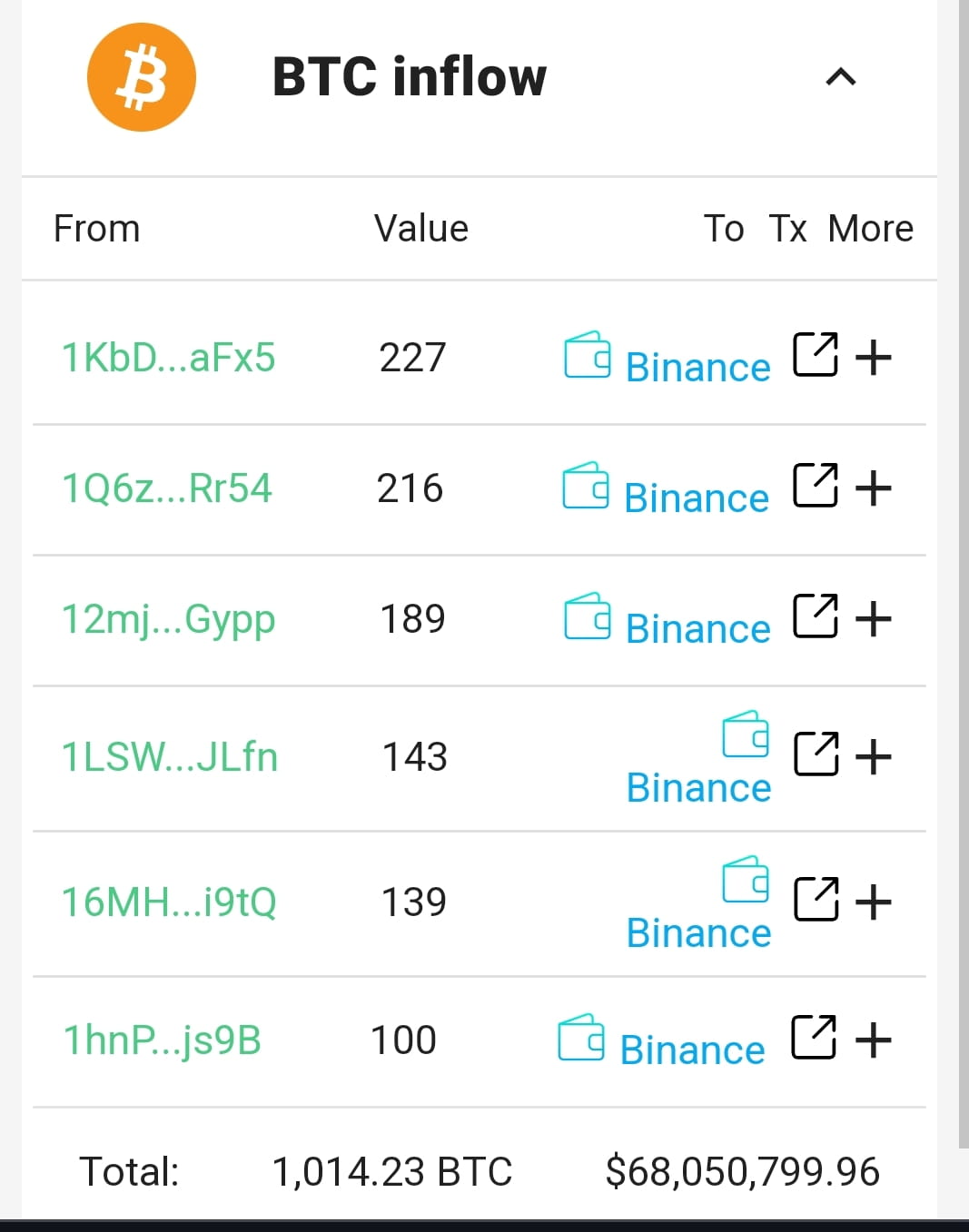This screenshot has height=1232, width=969.
Task: Open the wallet icon on the 12mj...Gypp row
Action: pyautogui.click(x=588, y=618)
